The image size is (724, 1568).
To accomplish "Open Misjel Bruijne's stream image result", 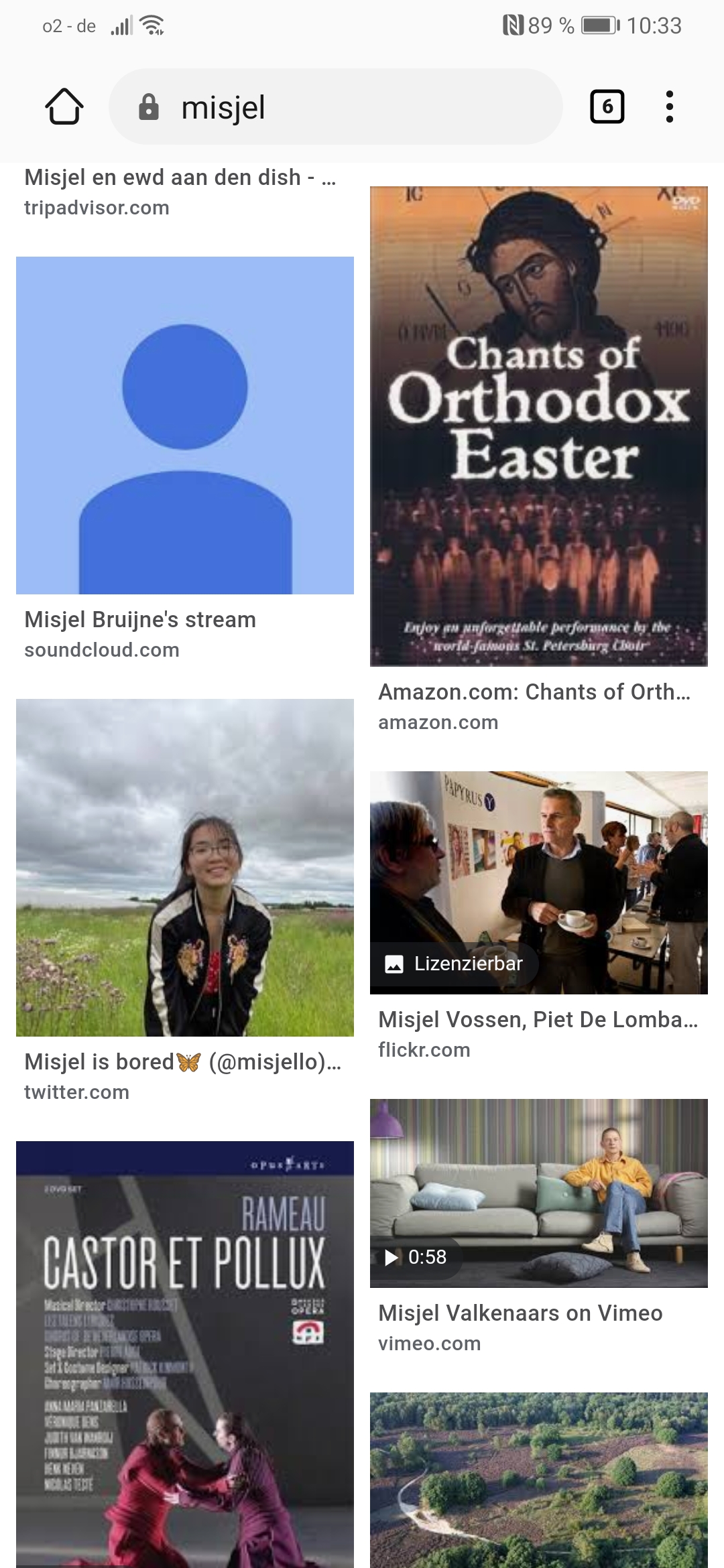I will [x=185, y=426].
